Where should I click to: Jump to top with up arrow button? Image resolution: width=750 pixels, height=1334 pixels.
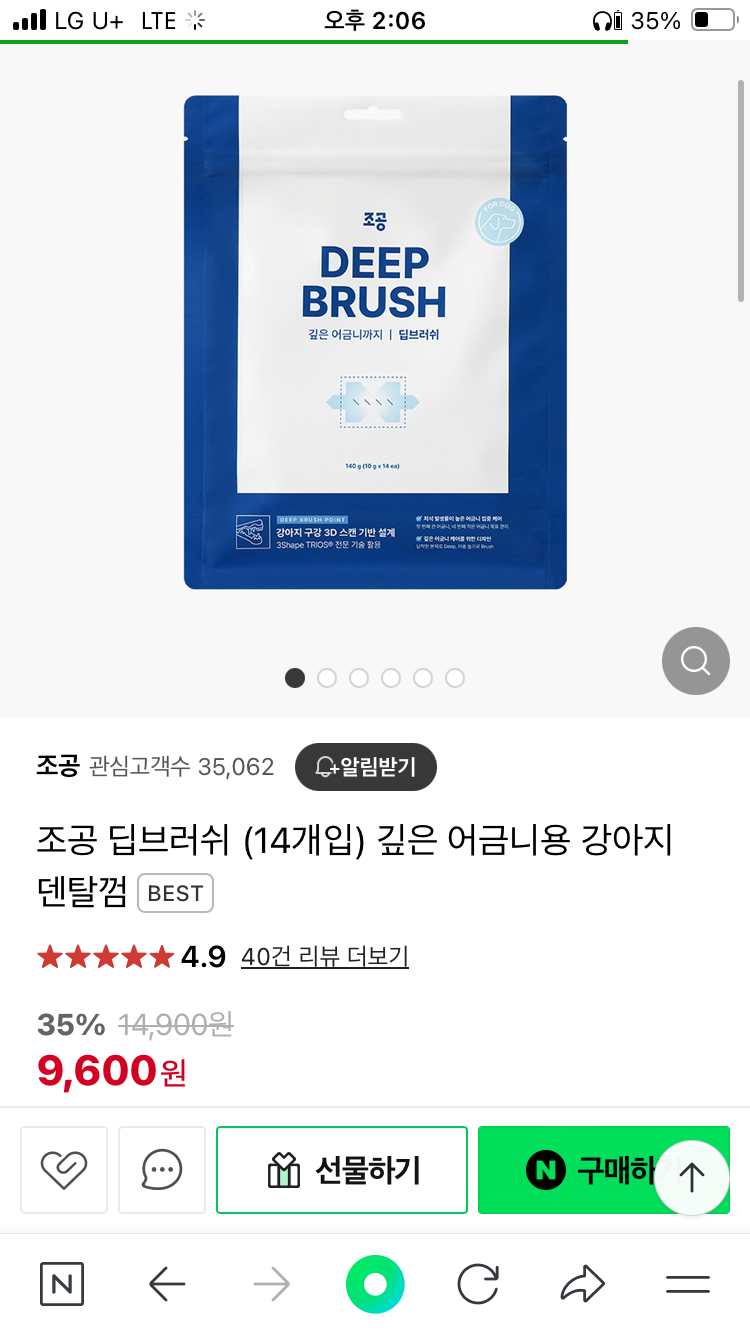[692, 1178]
